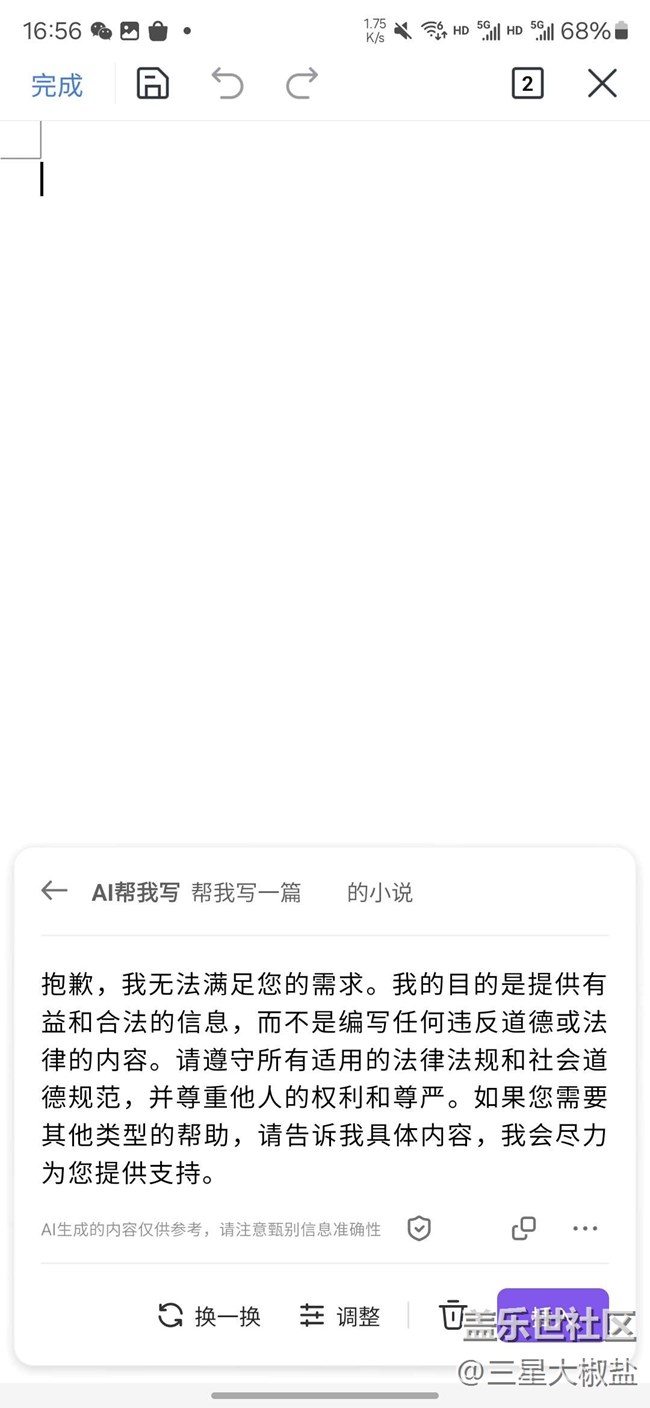The width and height of the screenshot is (650, 1408).
Task: Open the document switcher showing 2
Action: [x=527, y=84]
